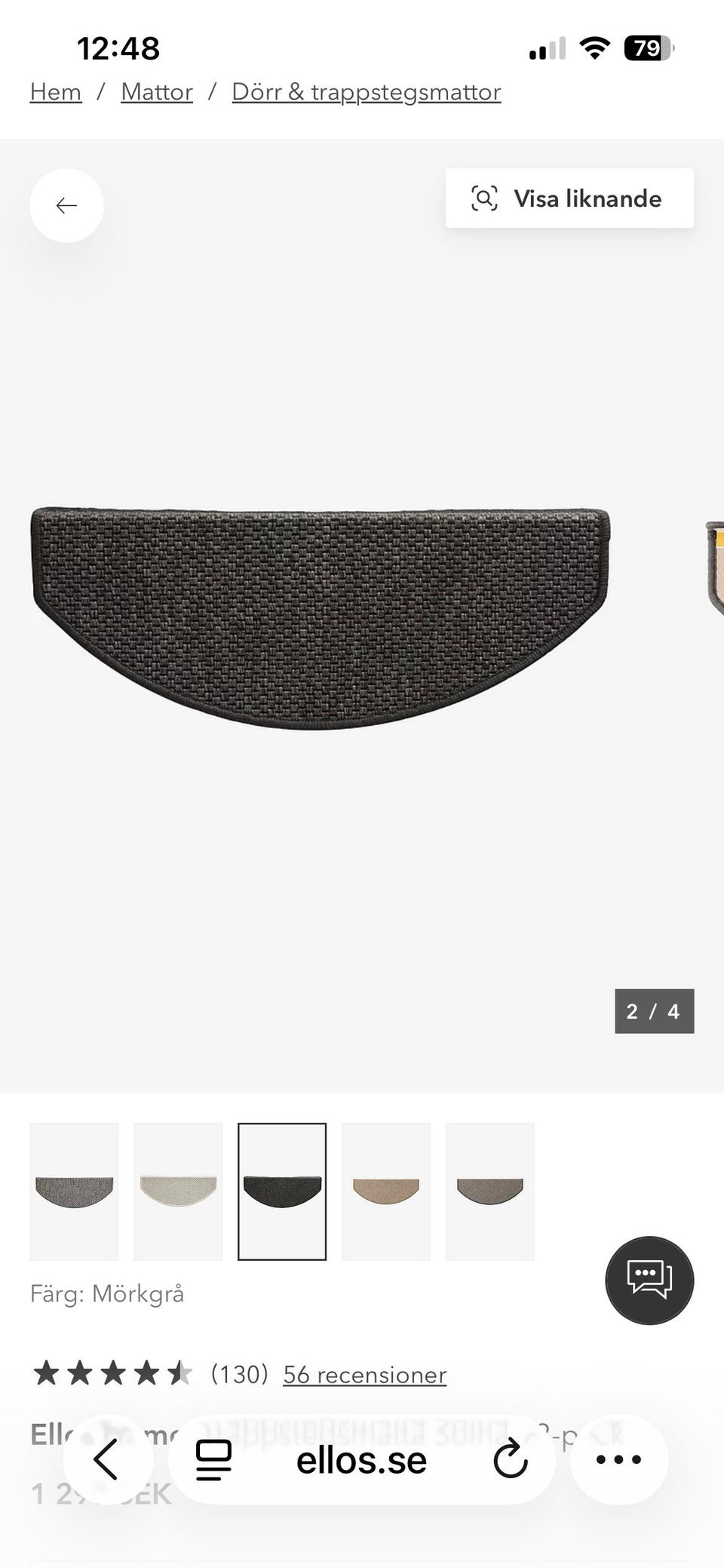Open the Hem breadcrumb link
The width and height of the screenshot is (724, 1568).
pyautogui.click(x=56, y=92)
